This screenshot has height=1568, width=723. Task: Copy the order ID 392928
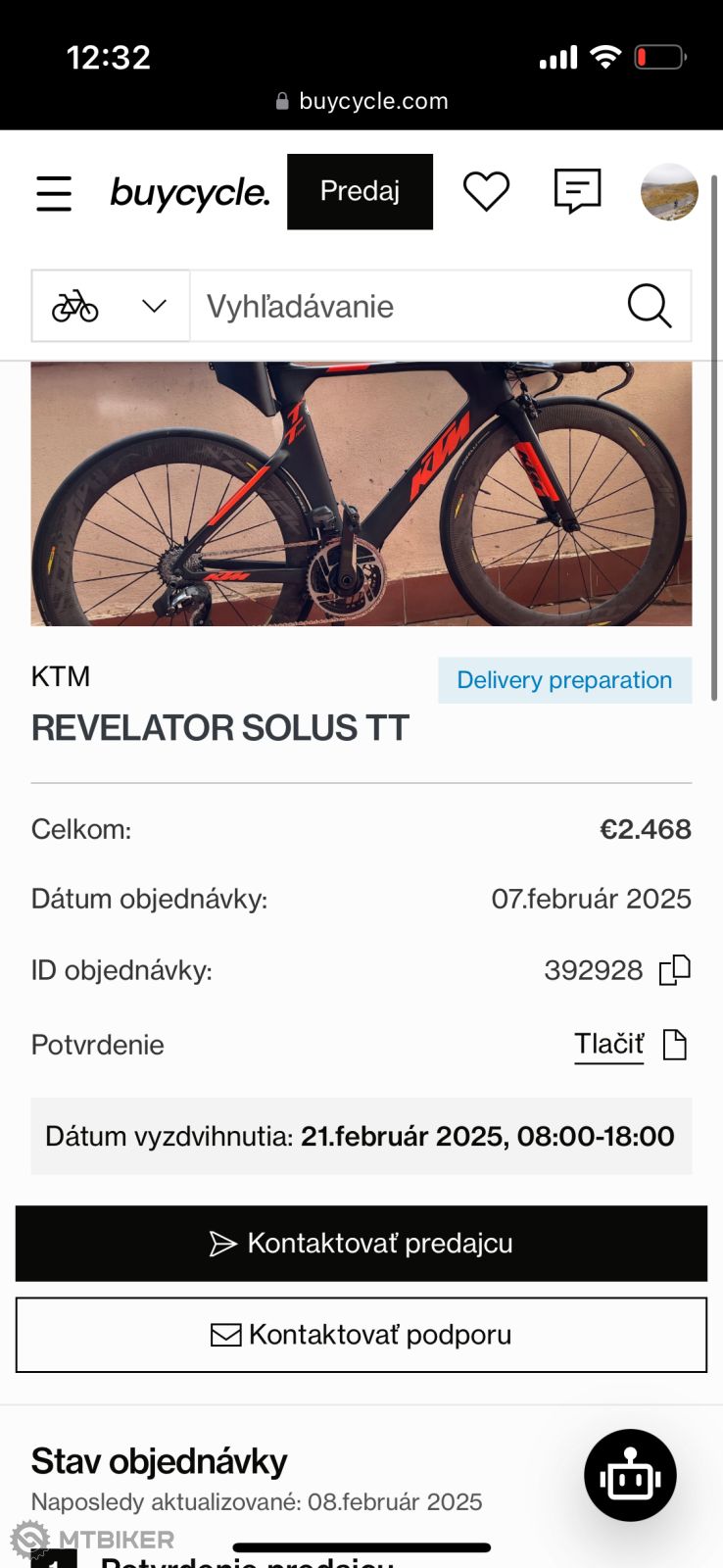click(675, 970)
